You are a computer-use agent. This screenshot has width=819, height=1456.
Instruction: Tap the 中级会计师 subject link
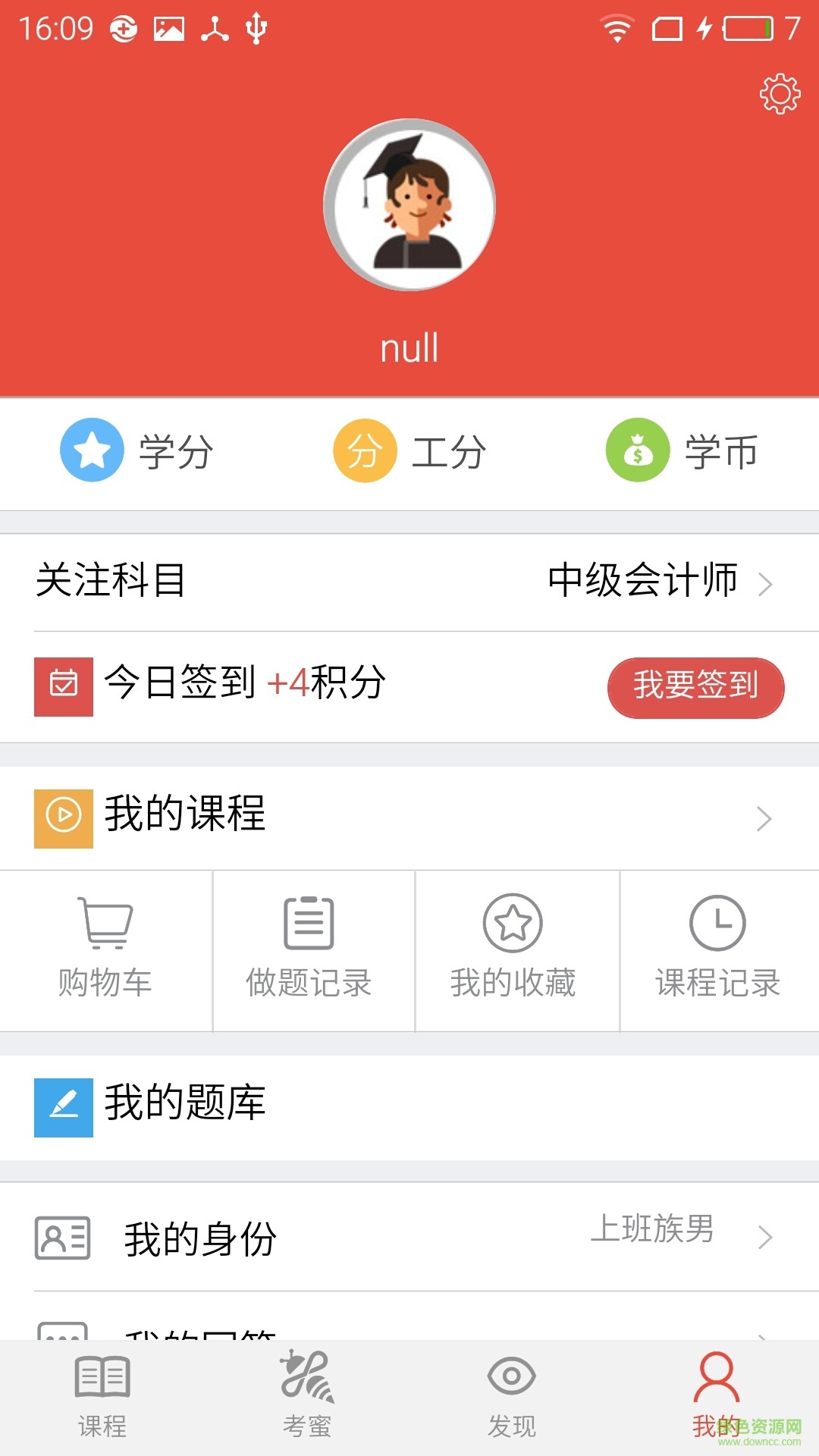[642, 582]
